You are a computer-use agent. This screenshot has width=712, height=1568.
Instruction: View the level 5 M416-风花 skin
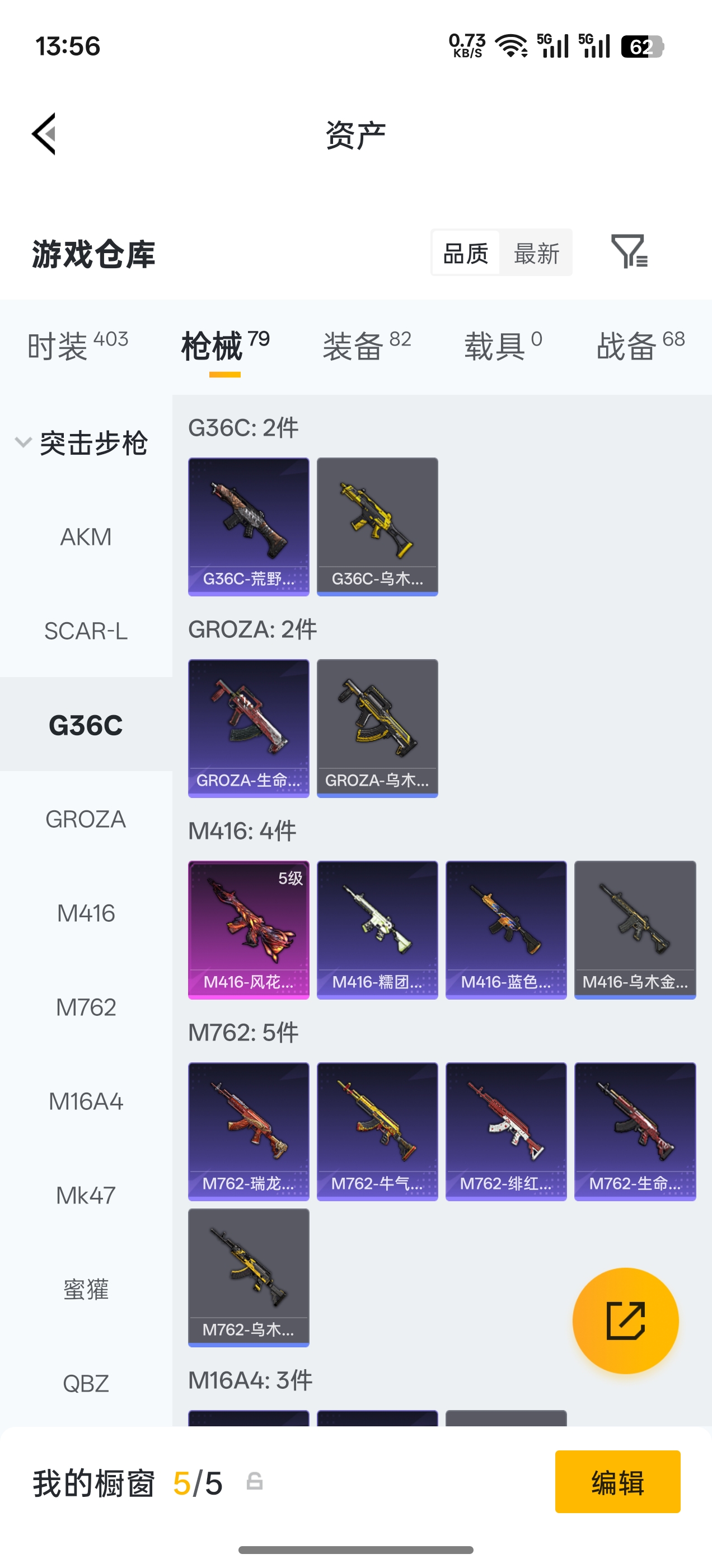[x=249, y=930]
